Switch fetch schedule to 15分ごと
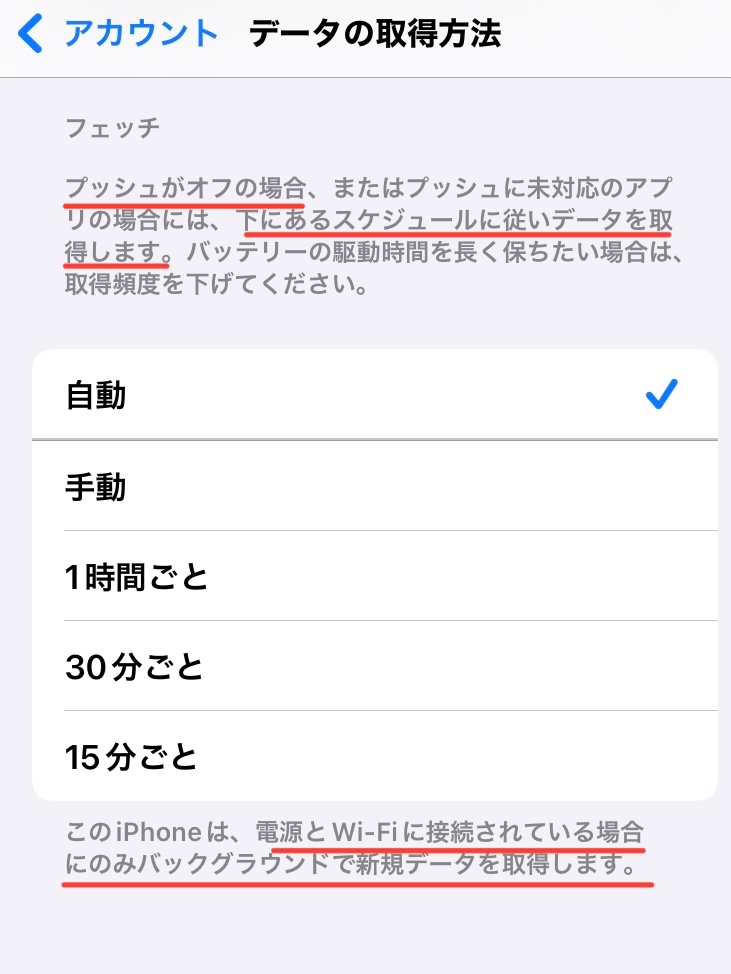731x974 pixels. (374, 757)
